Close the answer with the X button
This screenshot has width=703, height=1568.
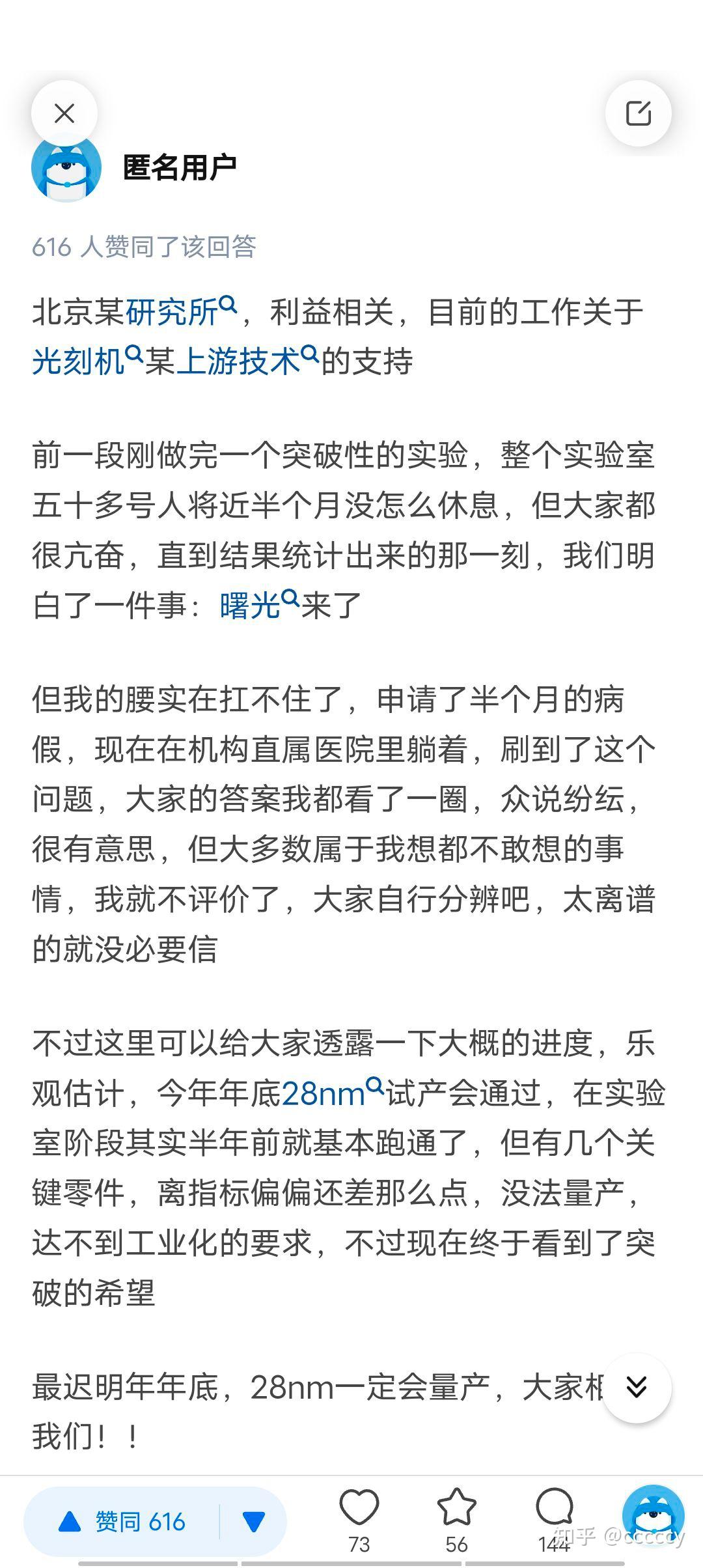[x=64, y=113]
